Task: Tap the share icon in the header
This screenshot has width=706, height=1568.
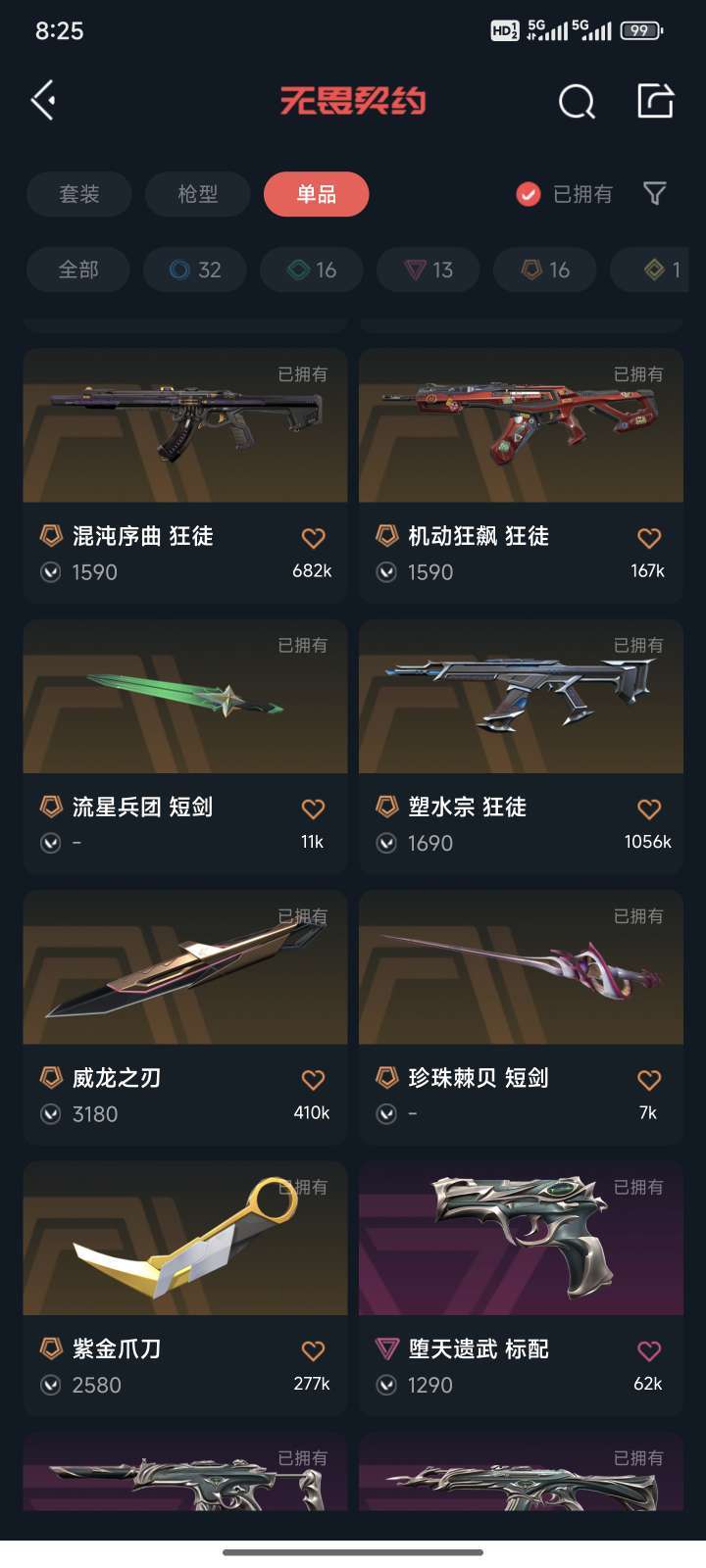Action: [x=655, y=100]
